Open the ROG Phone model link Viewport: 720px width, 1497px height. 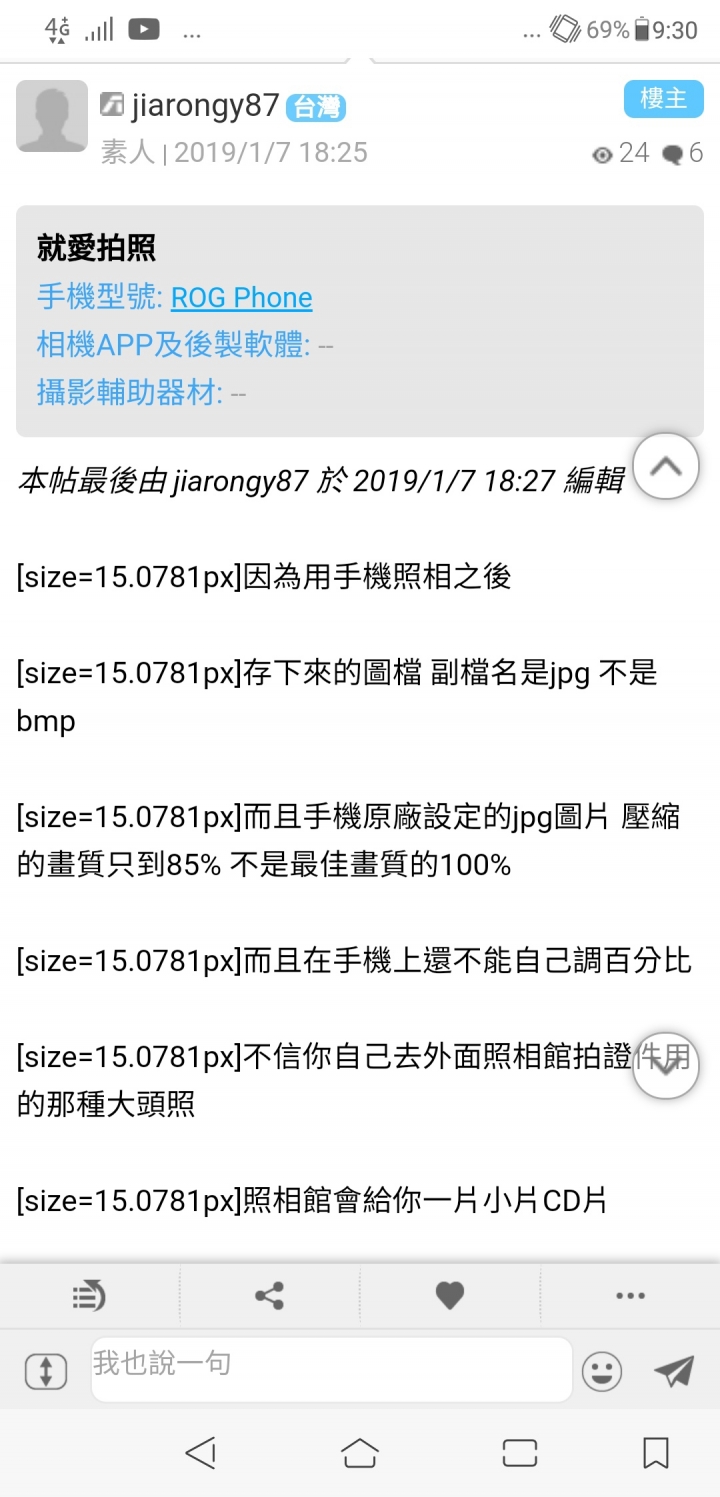pos(241,298)
